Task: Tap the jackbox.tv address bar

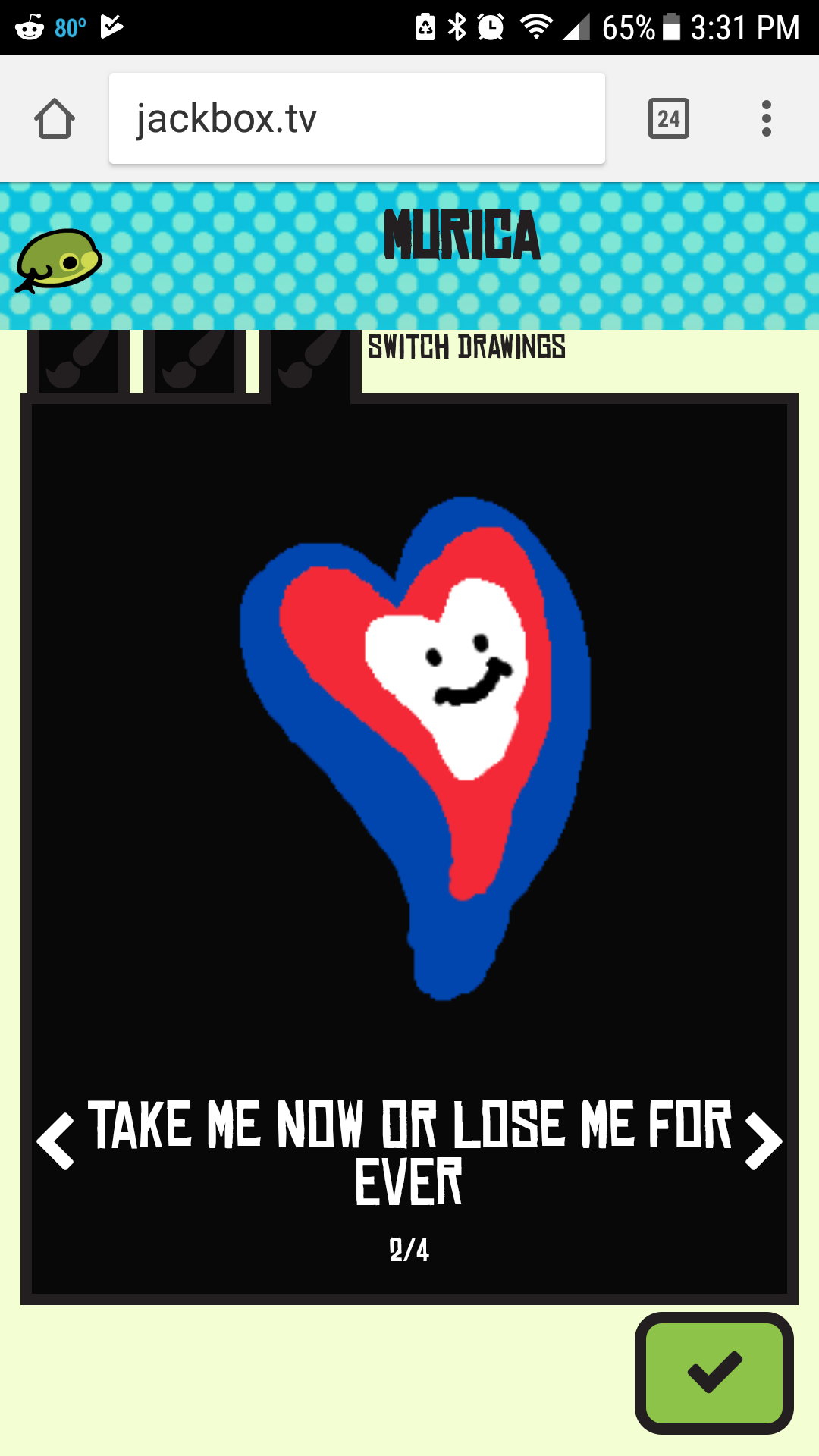Action: 356,118
